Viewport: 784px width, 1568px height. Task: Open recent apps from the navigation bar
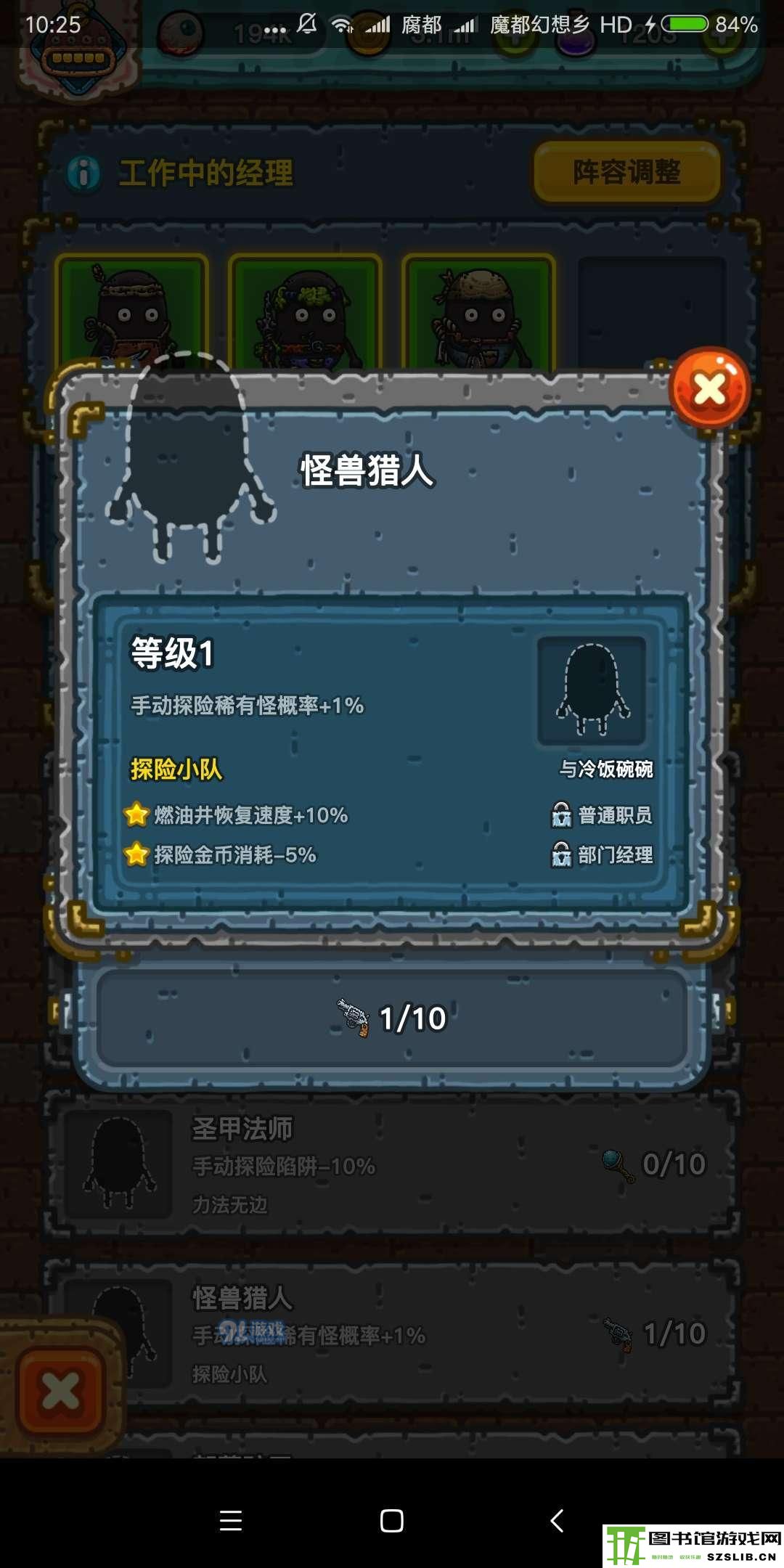[231, 1520]
